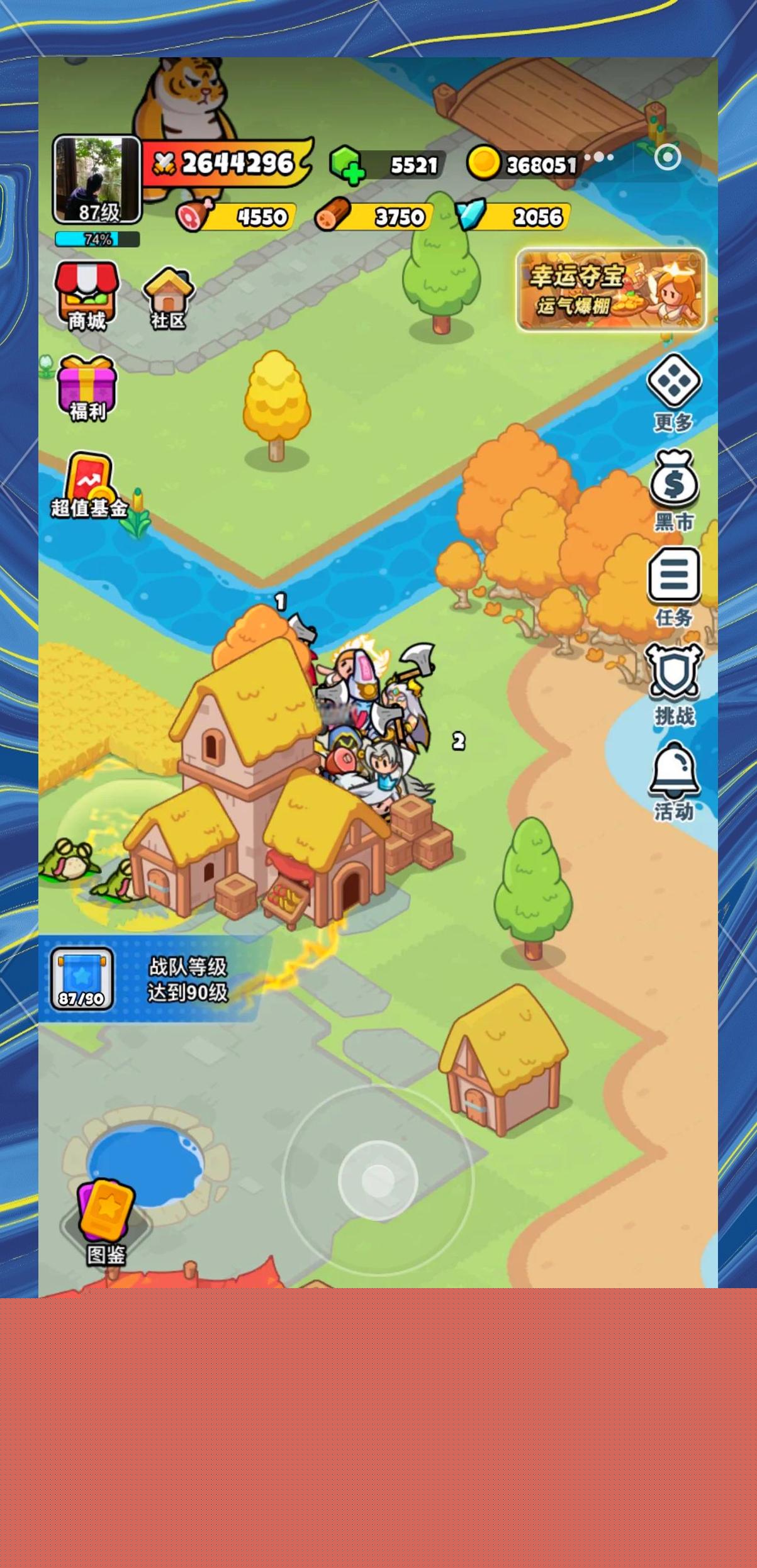Open the 黑市 black market
Viewport: 757px width, 1568px height.
click(674, 489)
